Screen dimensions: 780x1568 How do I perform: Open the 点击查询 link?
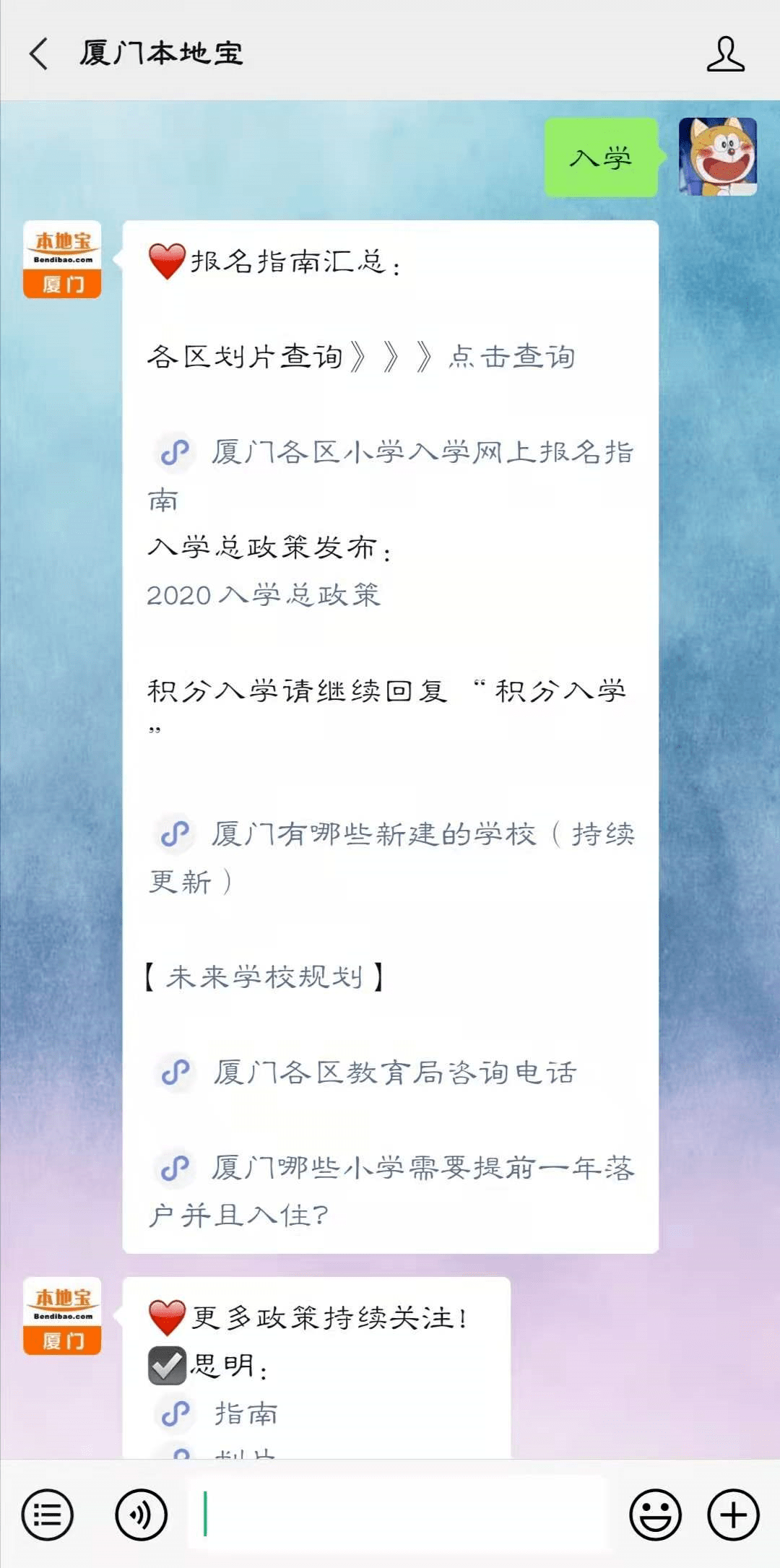(x=512, y=356)
